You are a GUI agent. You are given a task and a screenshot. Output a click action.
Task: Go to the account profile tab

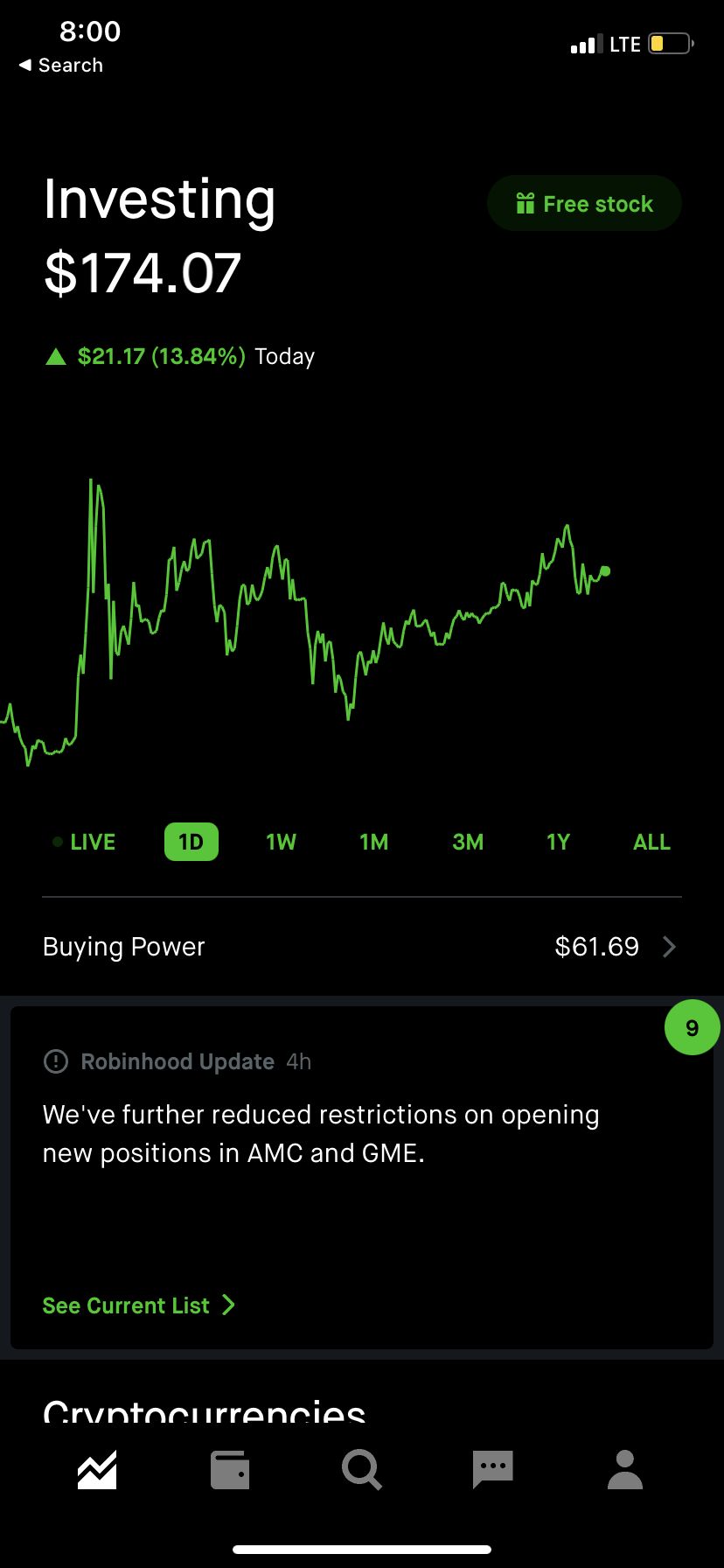click(x=625, y=1469)
